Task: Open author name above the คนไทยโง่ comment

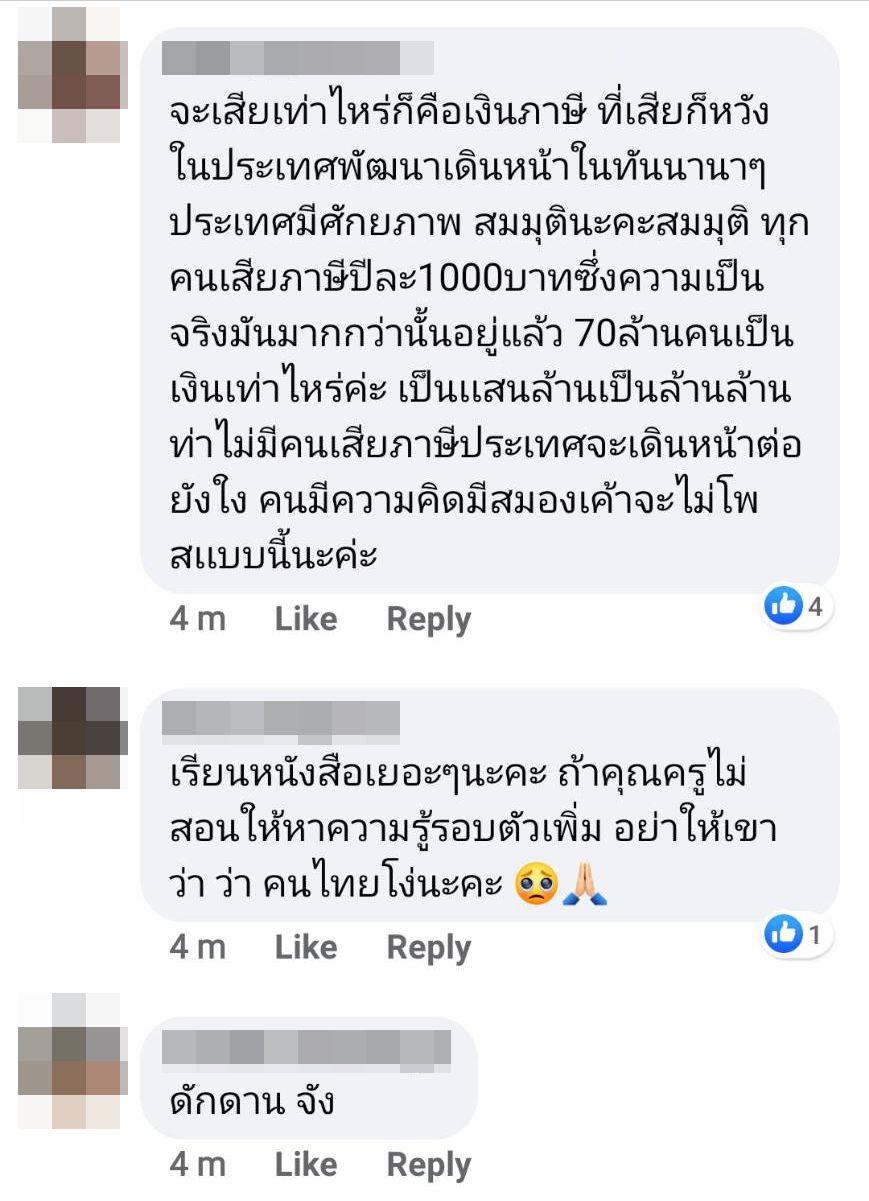Action: [x=280, y=719]
